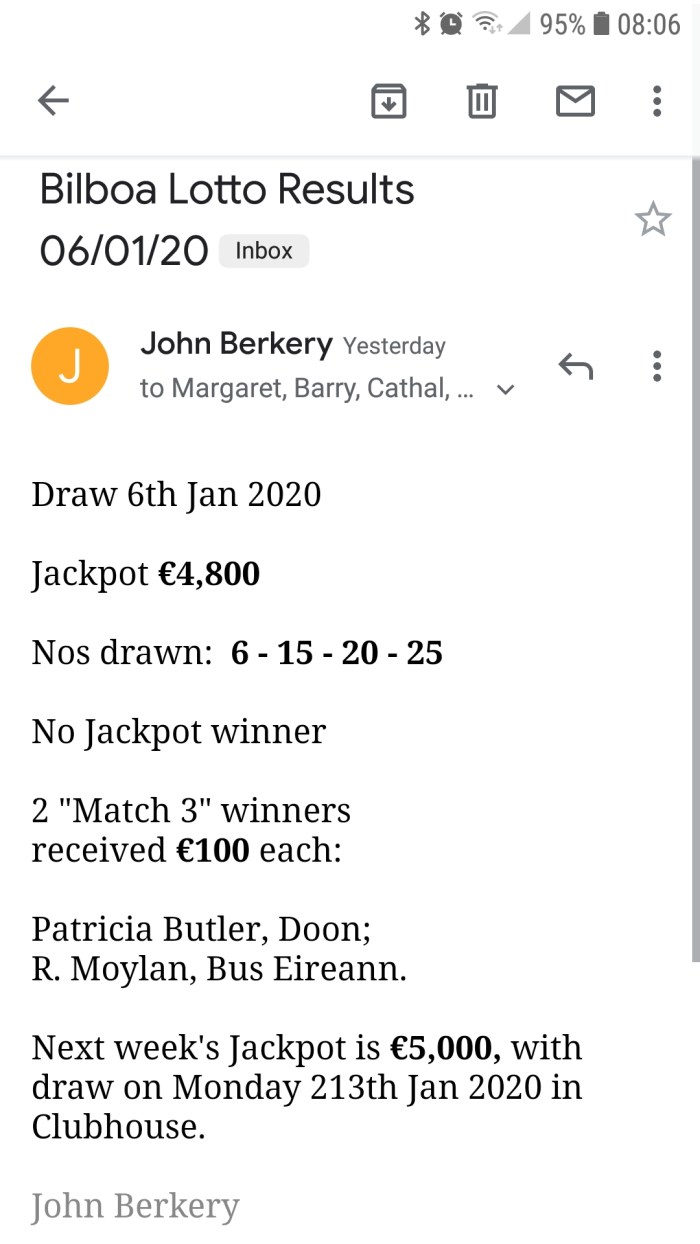Go back to the inbox
The image size is (700, 1244).
(54, 101)
